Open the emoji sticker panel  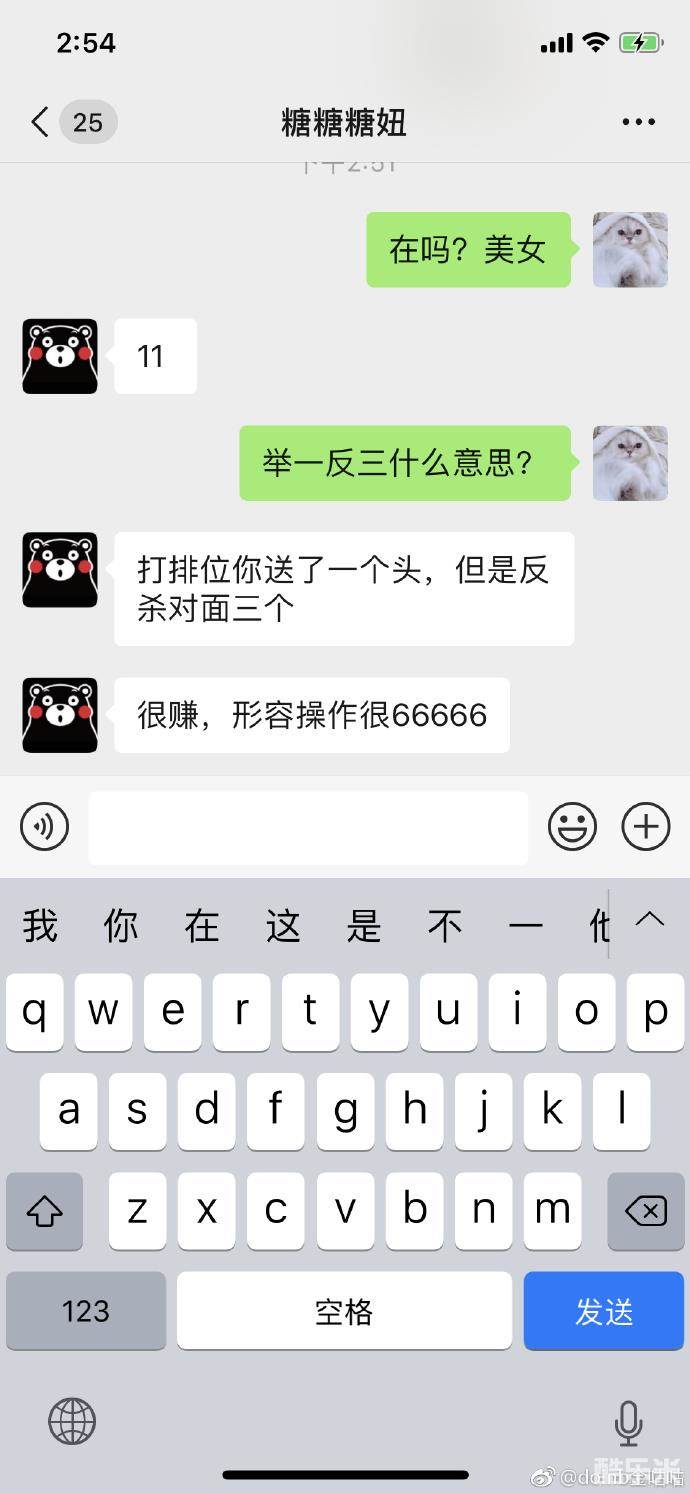pos(572,827)
